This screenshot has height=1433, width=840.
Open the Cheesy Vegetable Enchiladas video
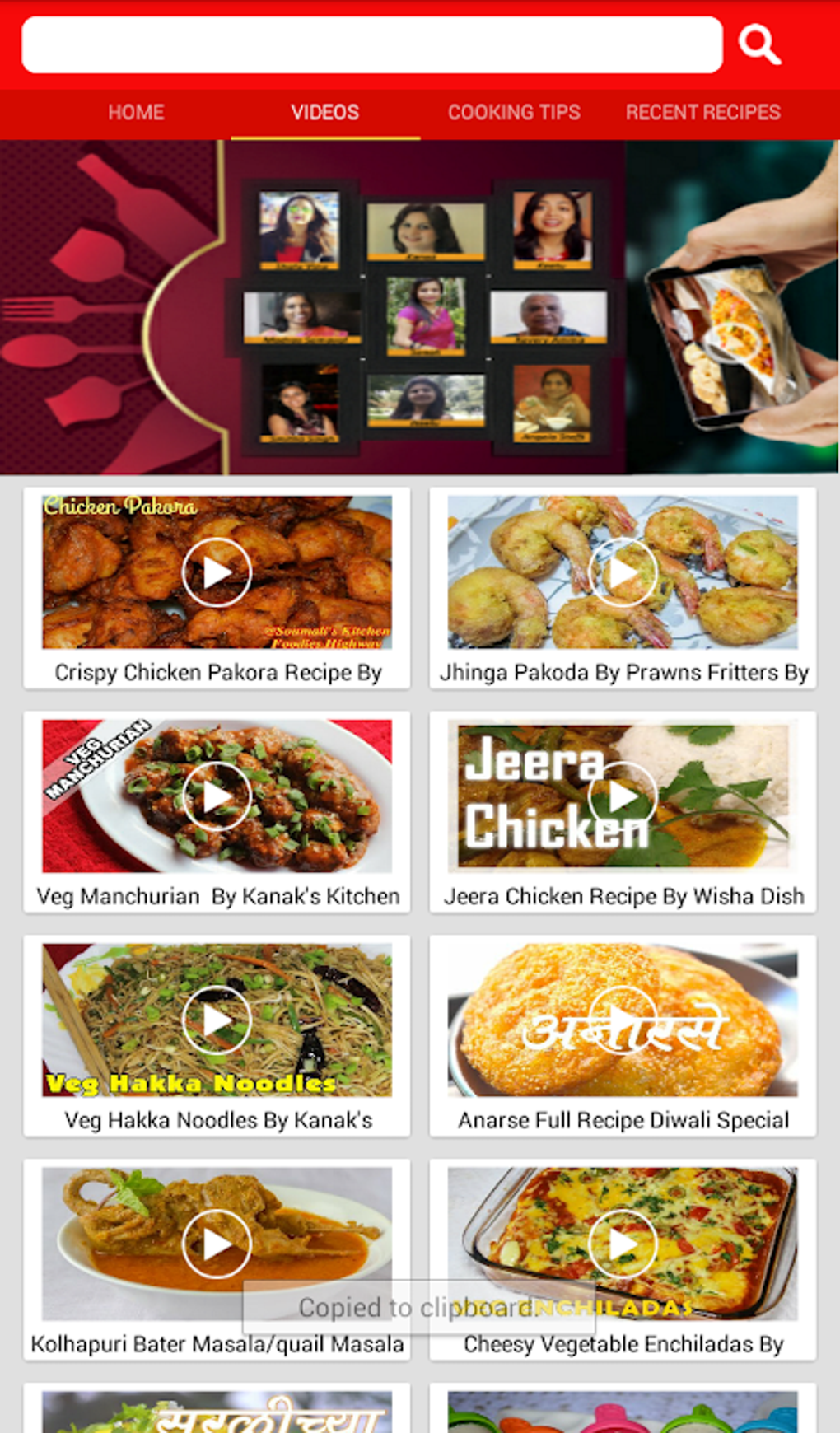pos(623,1244)
